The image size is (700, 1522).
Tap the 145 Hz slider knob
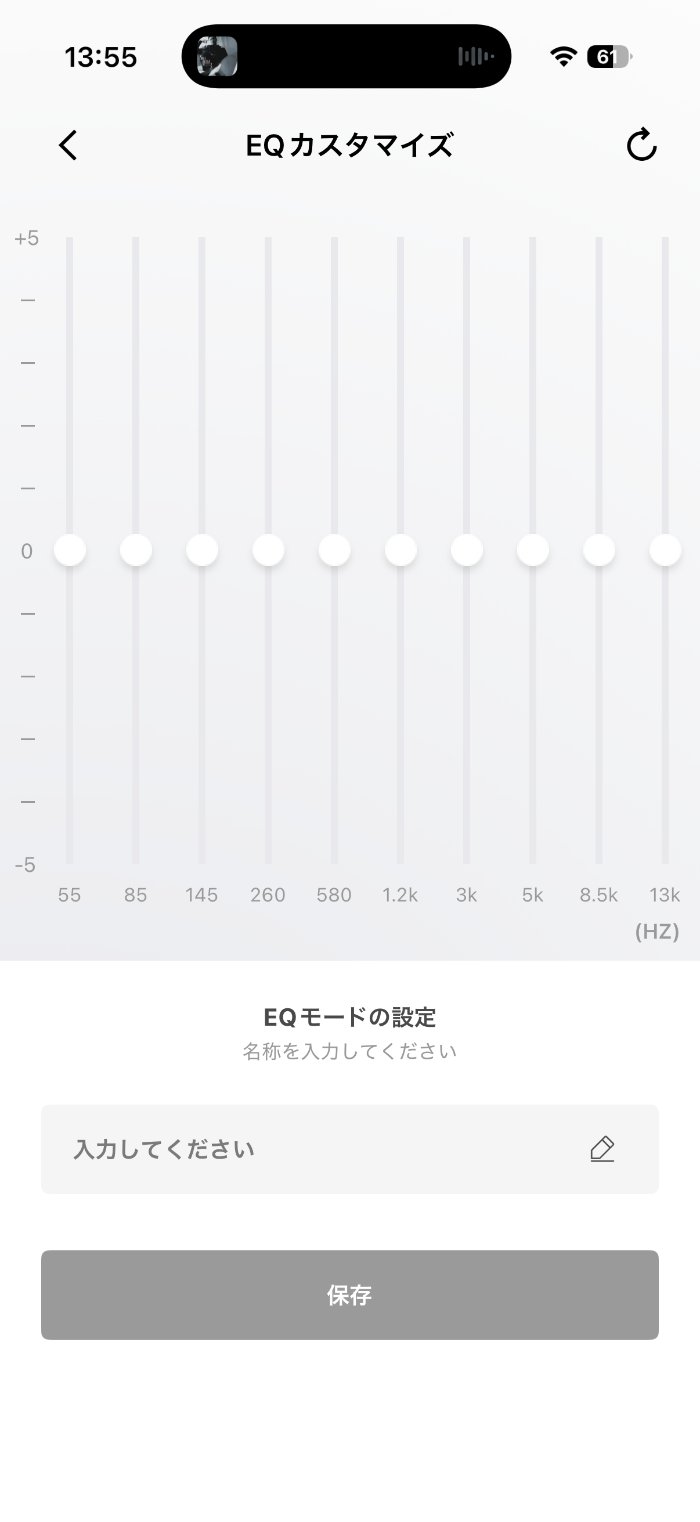coord(202,550)
